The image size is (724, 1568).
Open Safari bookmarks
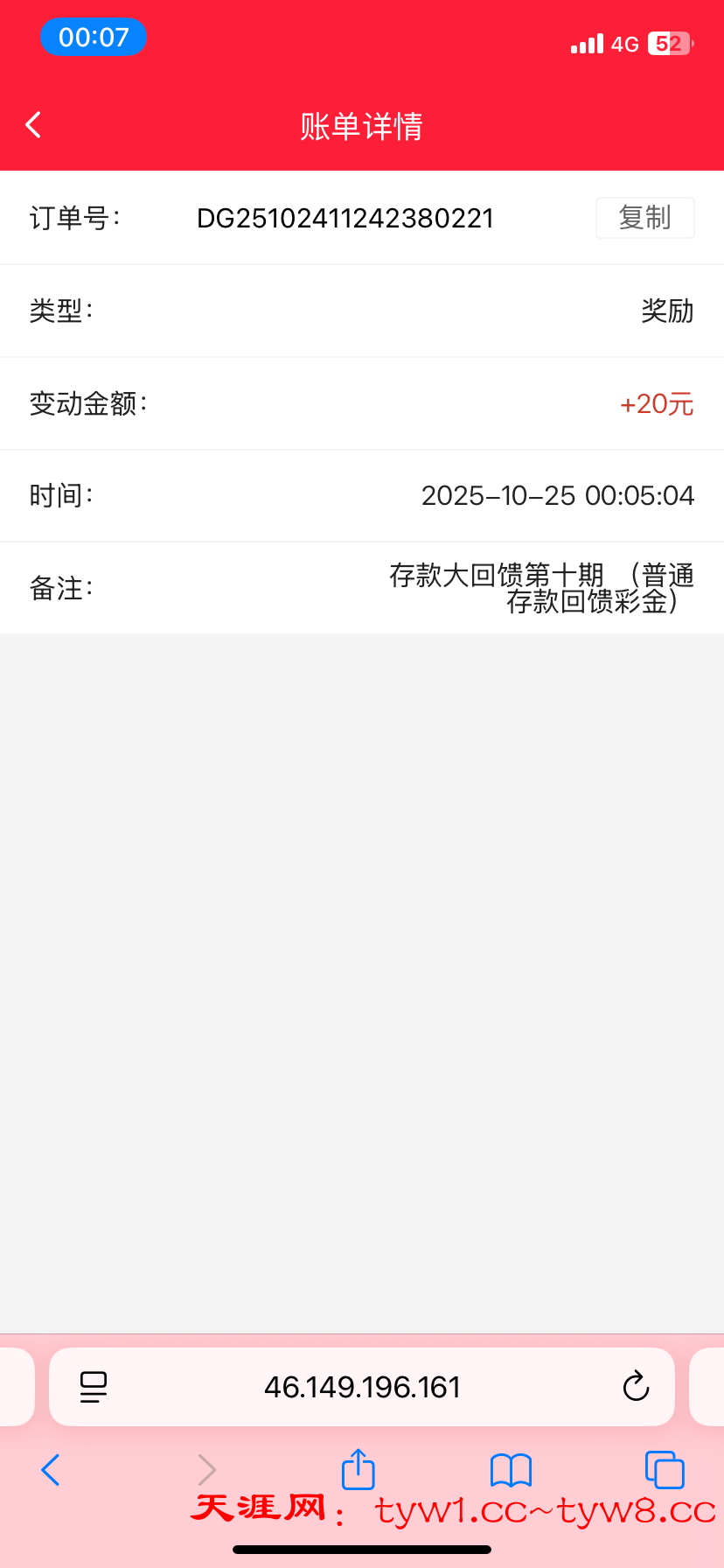tap(511, 1470)
